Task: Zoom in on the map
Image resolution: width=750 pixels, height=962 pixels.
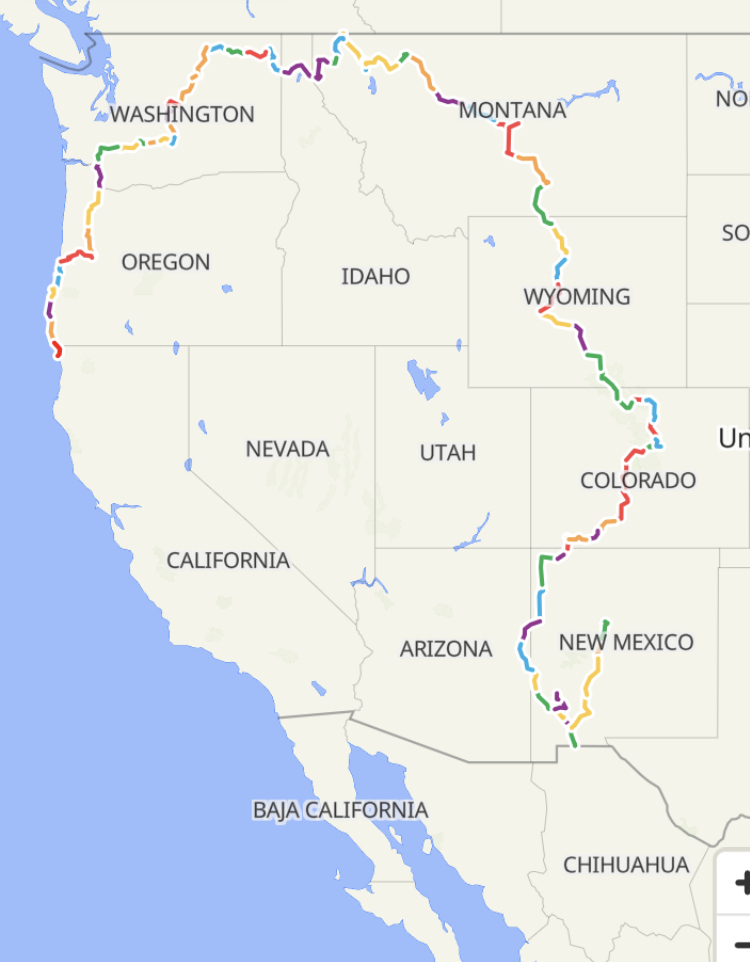Action: tap(741, 884)
